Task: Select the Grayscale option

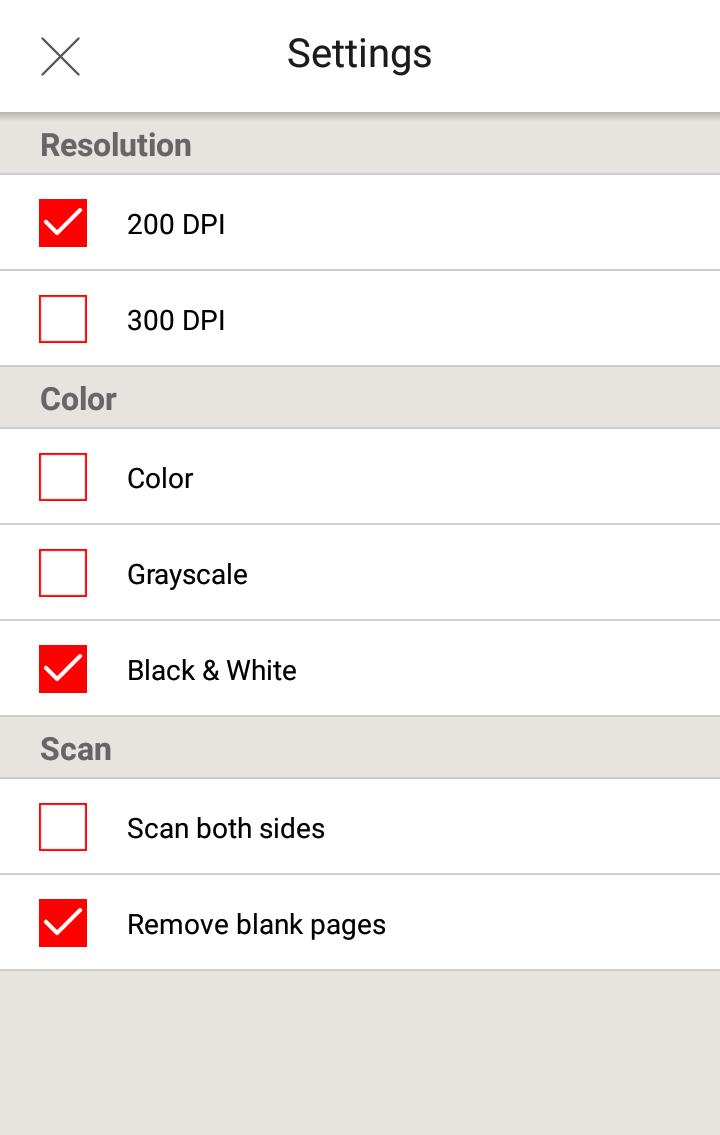Action: [x=63, y=573]
